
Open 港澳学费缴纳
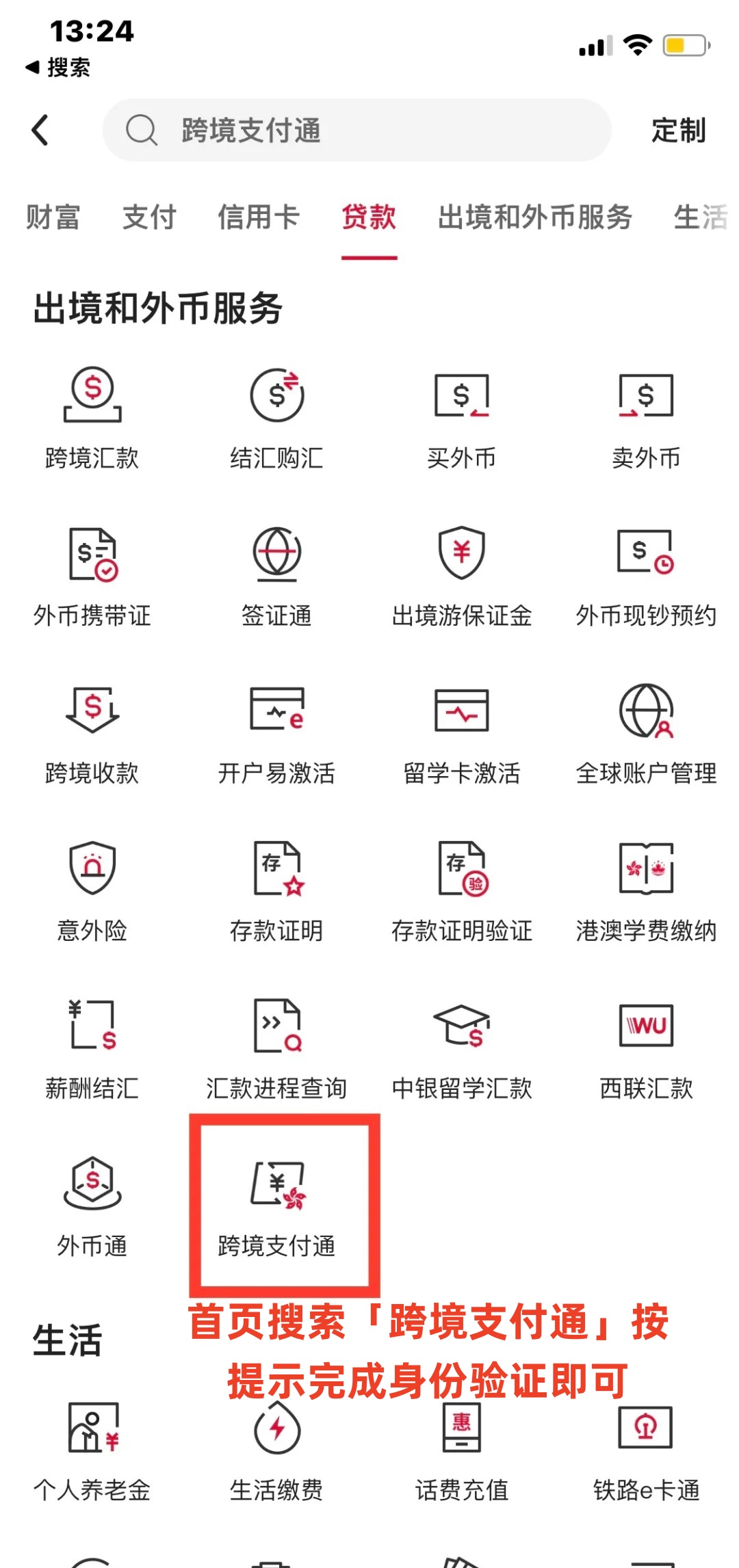tap(646, 890)
